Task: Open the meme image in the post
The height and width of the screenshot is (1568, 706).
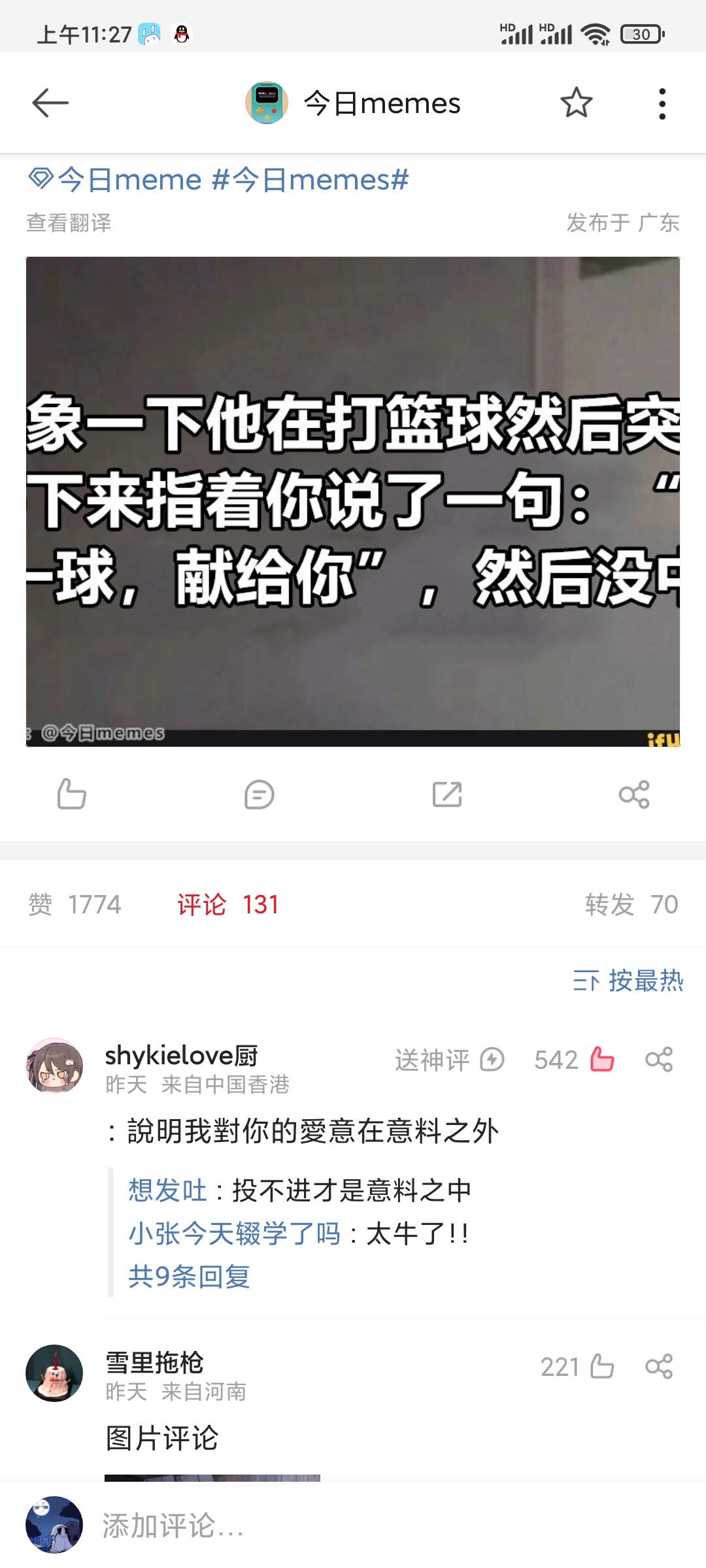Action: (353, 501)
